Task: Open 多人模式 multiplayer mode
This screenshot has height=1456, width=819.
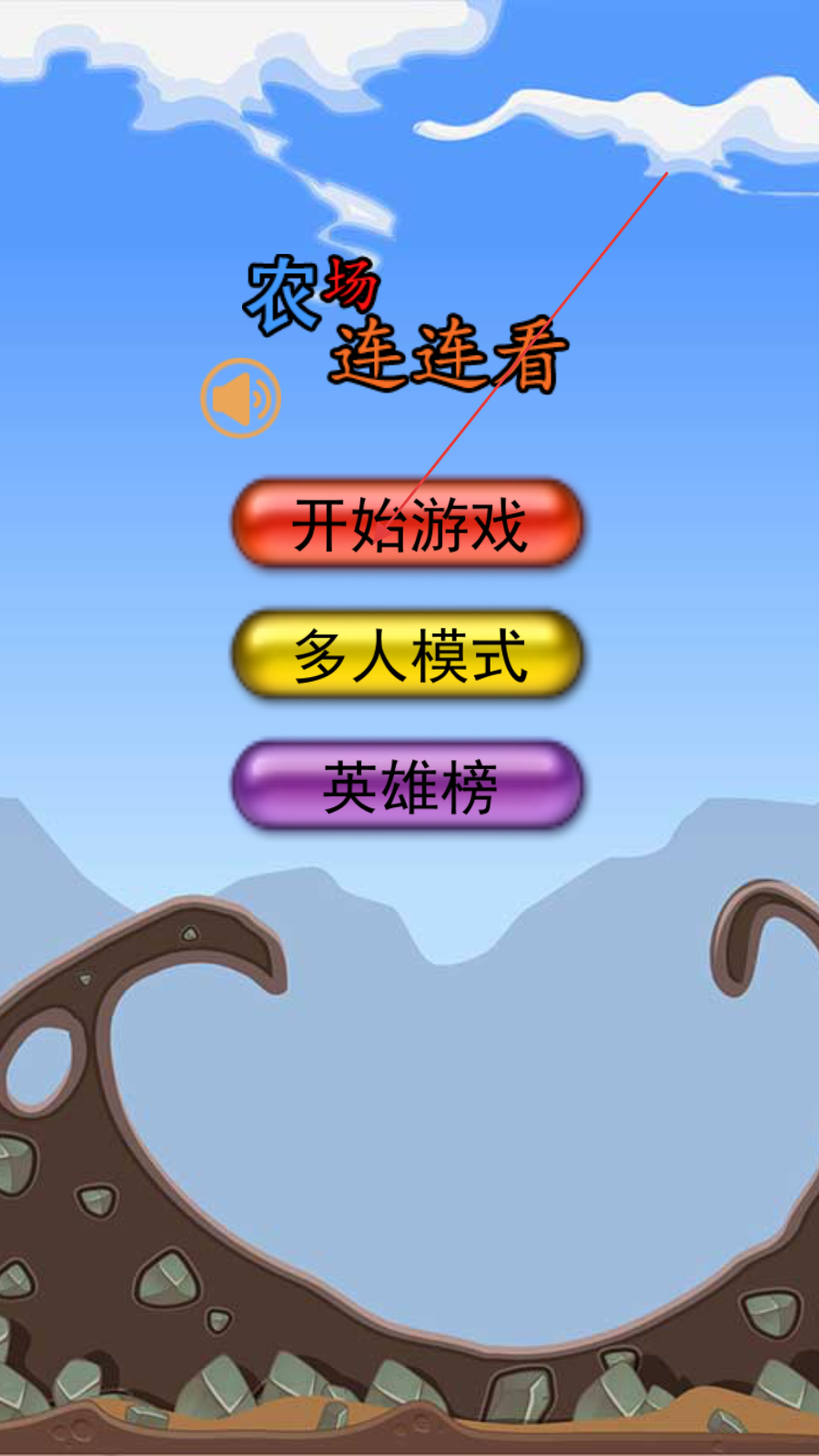Action: (407, 654)
